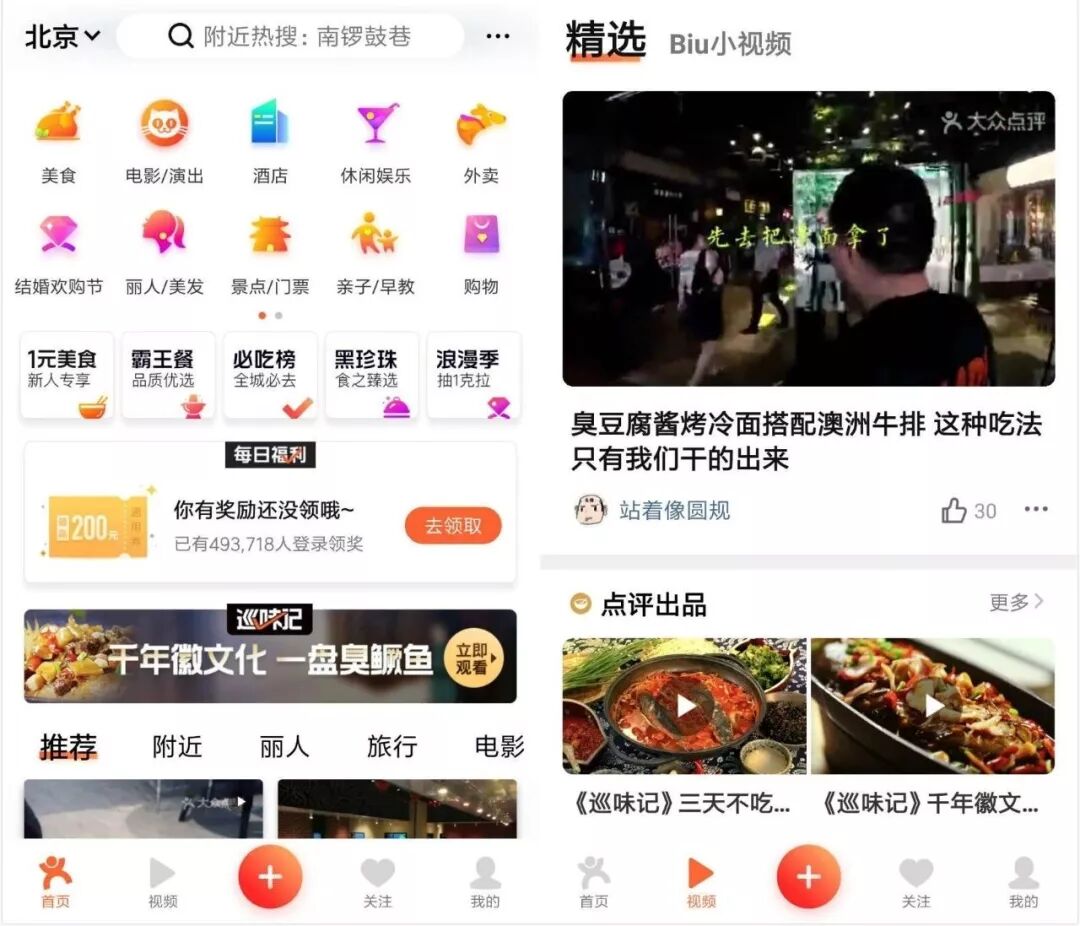Switch to the Biu小视频 tab
Viewport: 1080px width, 926px height.
730,43
